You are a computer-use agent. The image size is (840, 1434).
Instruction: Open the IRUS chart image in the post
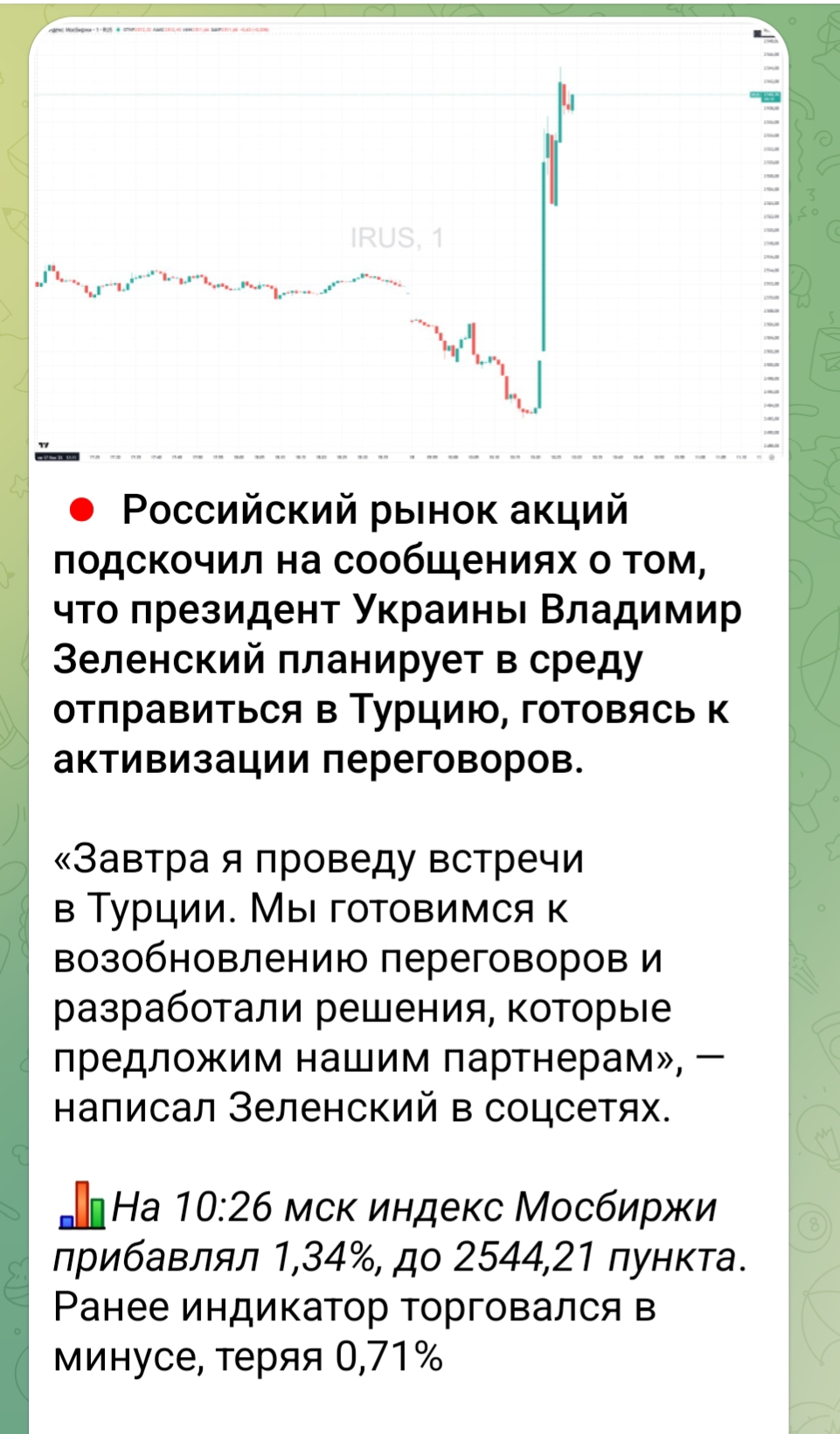(408, 240)
